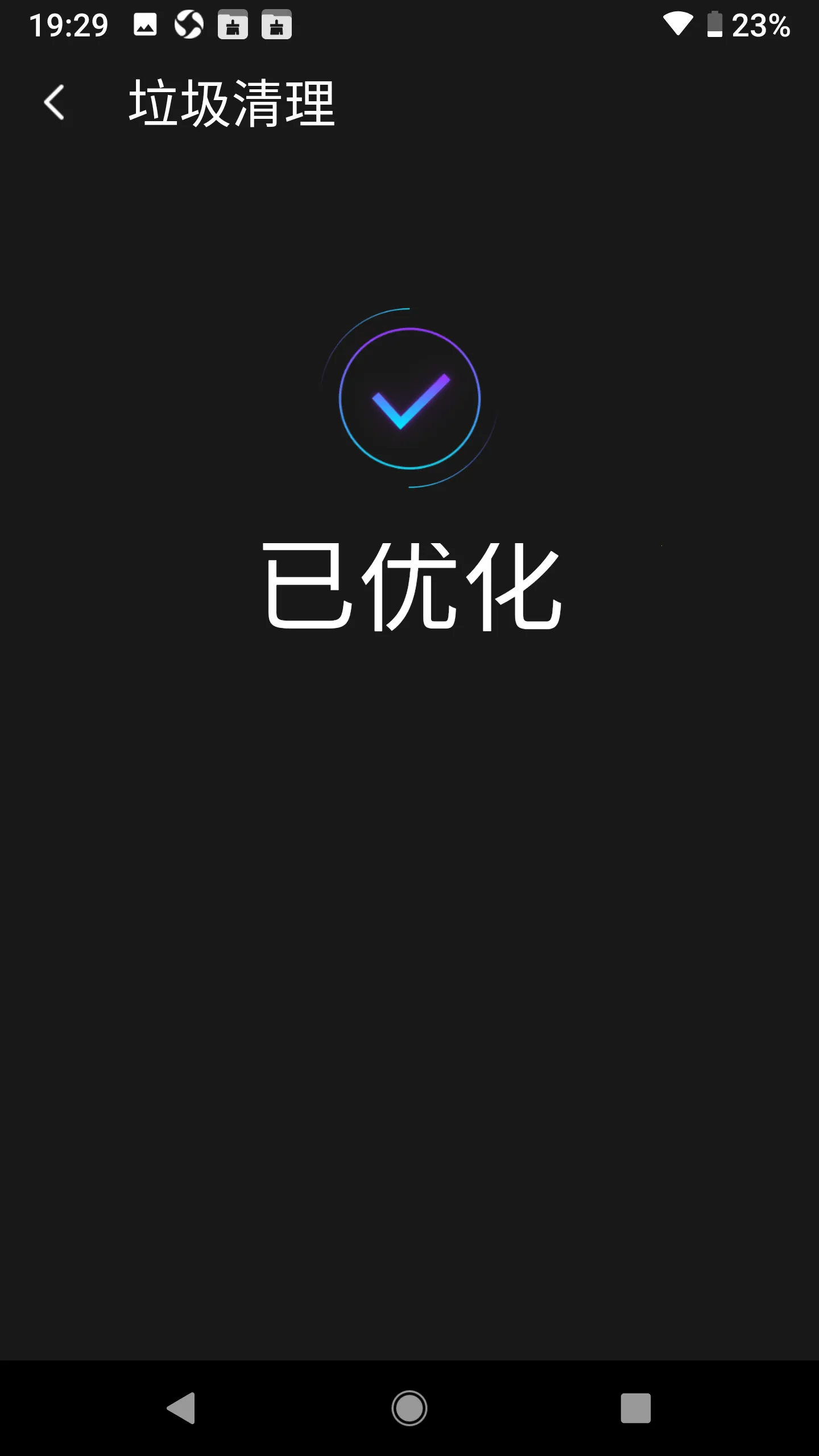Tap the Wi-Fi icon in the status bar
The height and width of the screenshot is (1456, 819).
(678, 23)
